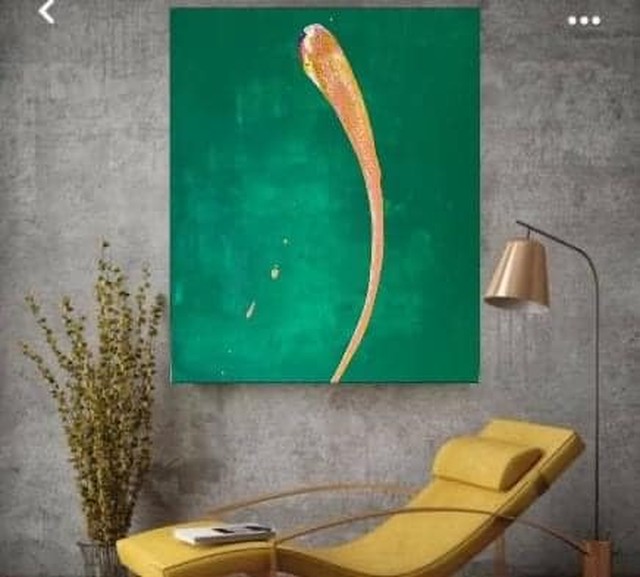Go back using the top-left arrow

tap(46, 12)
